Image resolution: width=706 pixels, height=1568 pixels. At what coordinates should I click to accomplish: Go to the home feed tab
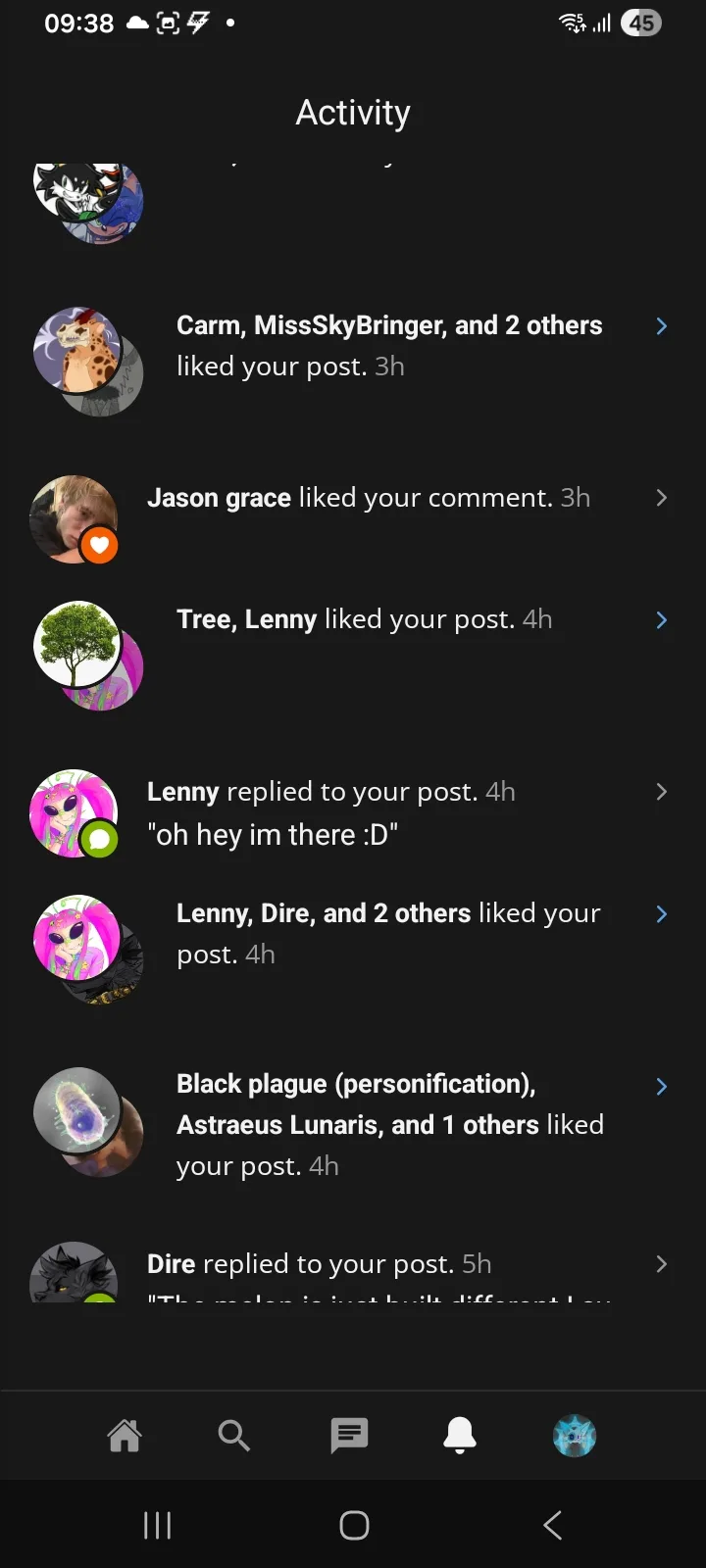[x=125, y=1436]
